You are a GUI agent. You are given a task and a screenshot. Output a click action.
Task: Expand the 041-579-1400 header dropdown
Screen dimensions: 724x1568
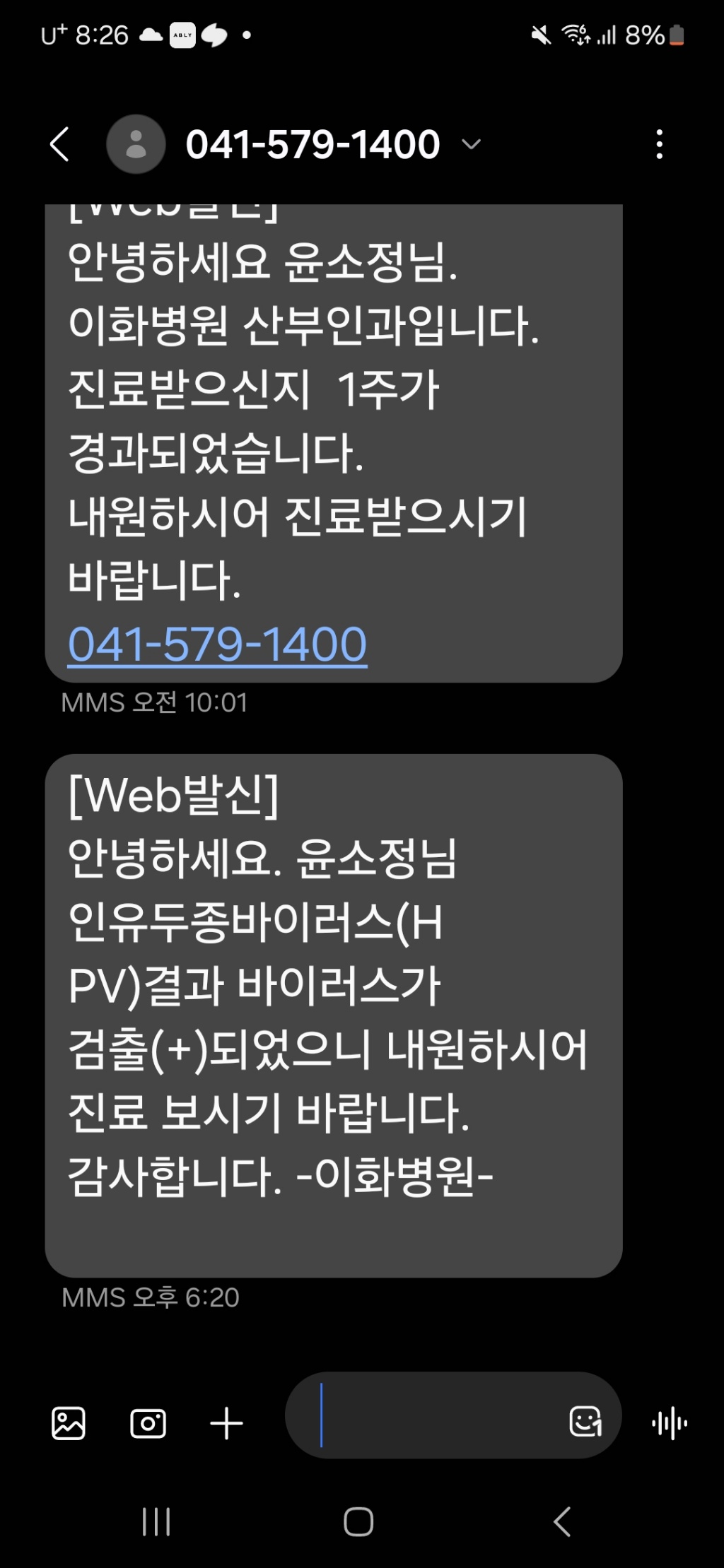(x=471, y=144)
